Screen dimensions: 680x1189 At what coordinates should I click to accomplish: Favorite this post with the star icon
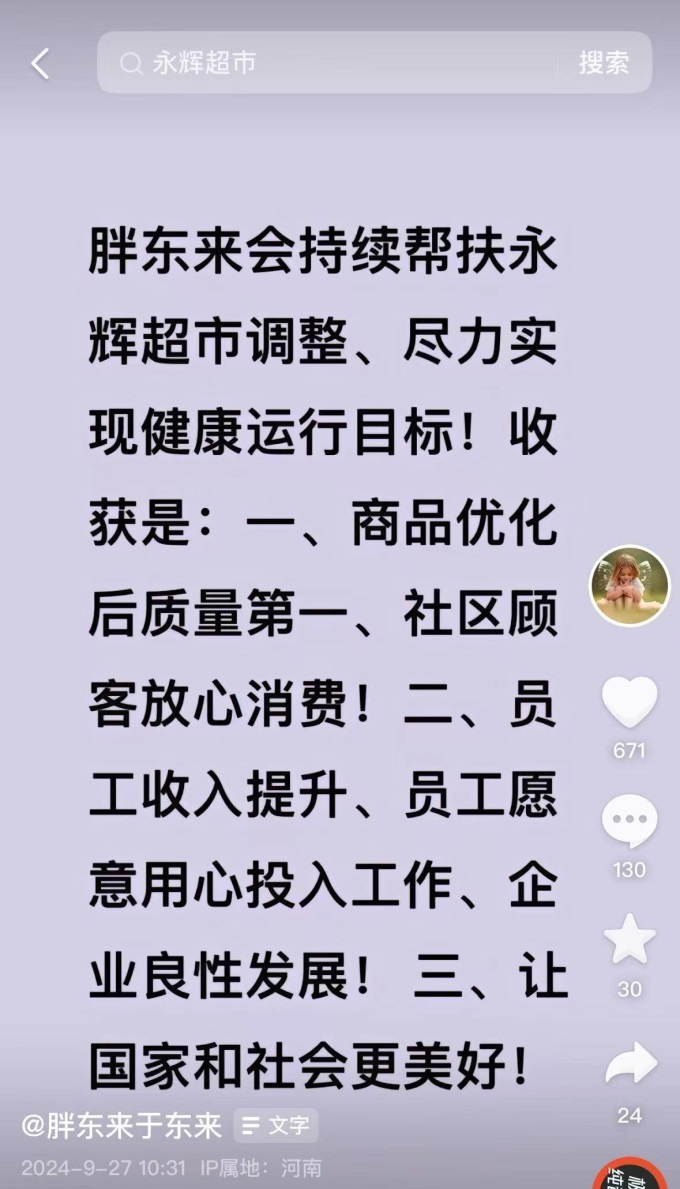(629, 941)
